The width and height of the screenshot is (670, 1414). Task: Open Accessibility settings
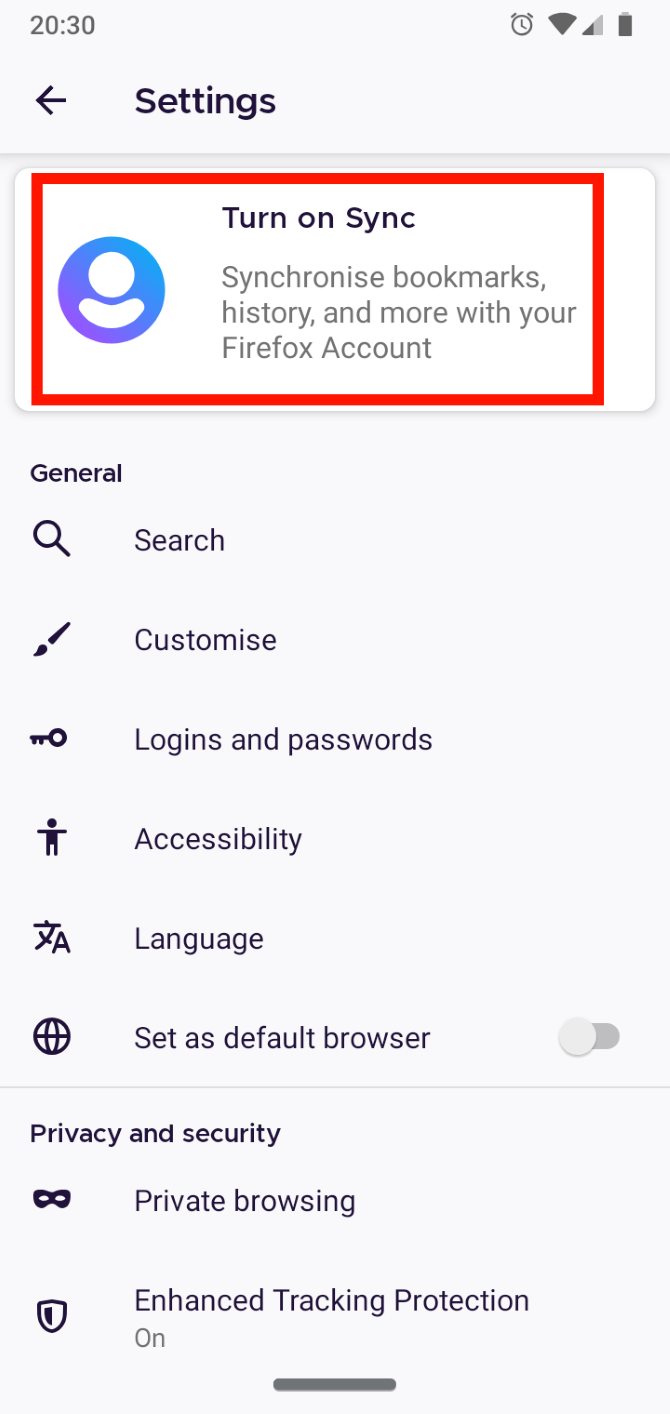tap(218, 839)
